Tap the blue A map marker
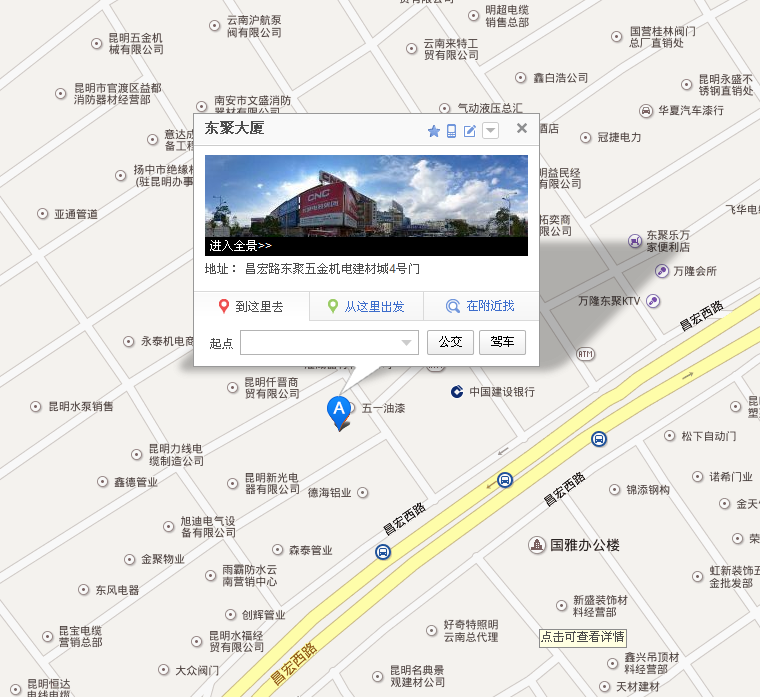Viewport: 760px width, 697px height. click(x=339, y=410)
